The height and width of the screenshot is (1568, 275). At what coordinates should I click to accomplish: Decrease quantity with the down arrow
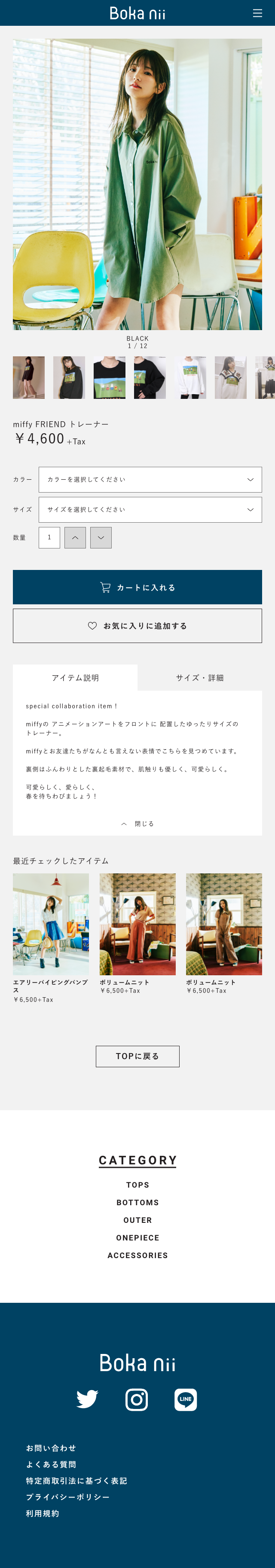(101, 537)
